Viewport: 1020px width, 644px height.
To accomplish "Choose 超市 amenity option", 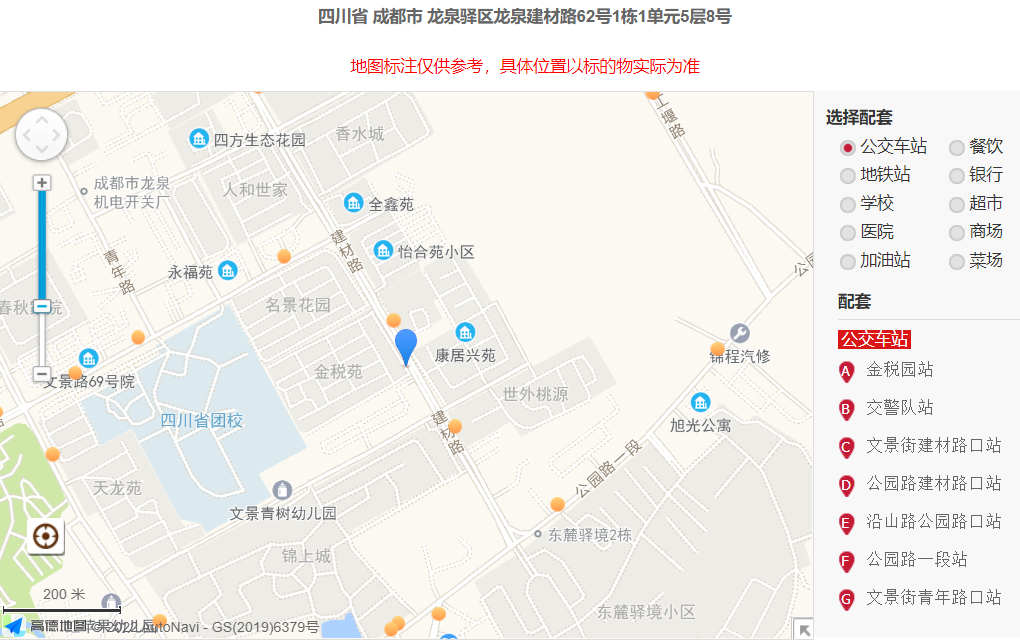I will pyautogui.click(x=957, y=204).
